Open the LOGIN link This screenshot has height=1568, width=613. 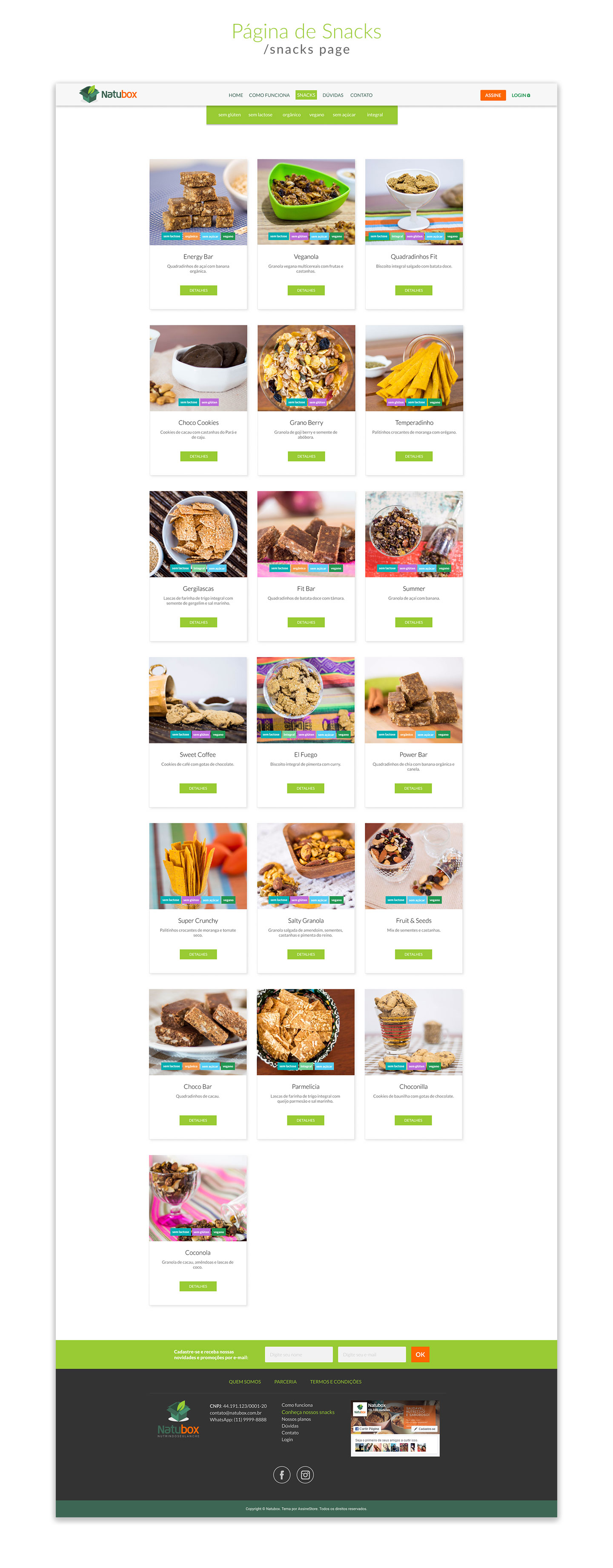point(521,95)
